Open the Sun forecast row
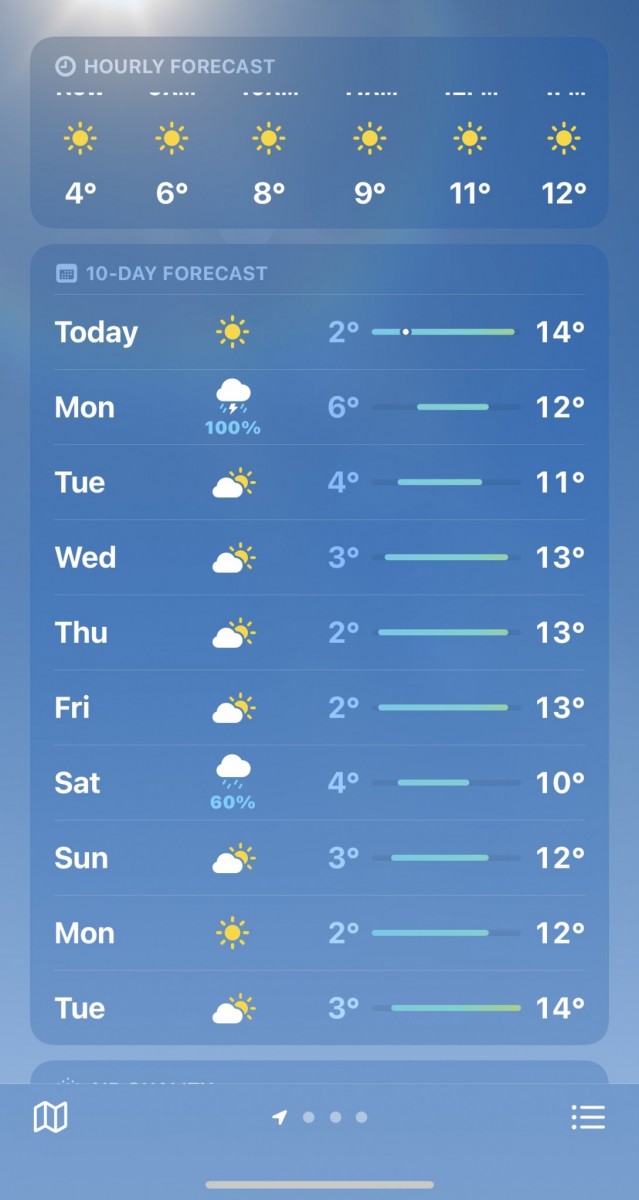Screen dimensions: 639x1200 pyautogui.click(x=319, y=858)
